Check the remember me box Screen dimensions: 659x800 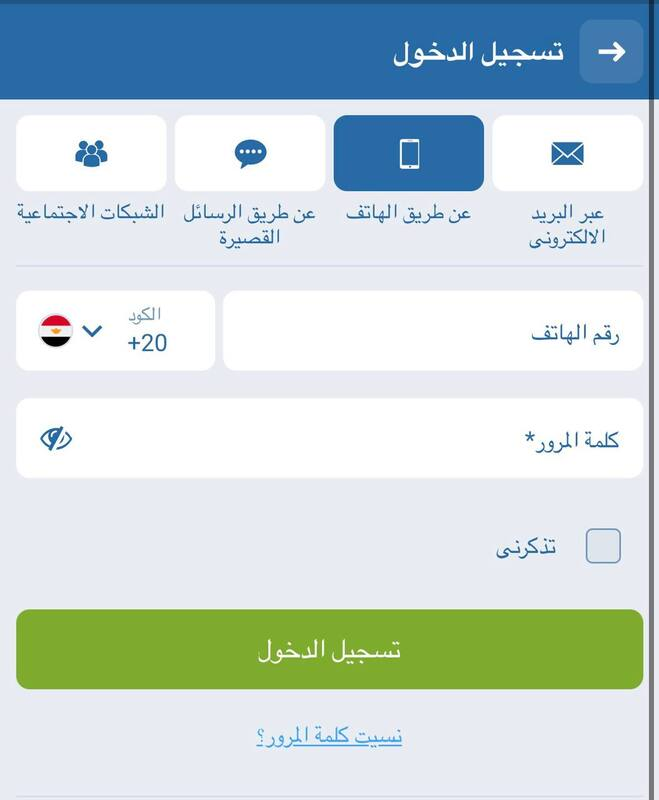pyautogui.click(x=603, y=546)
